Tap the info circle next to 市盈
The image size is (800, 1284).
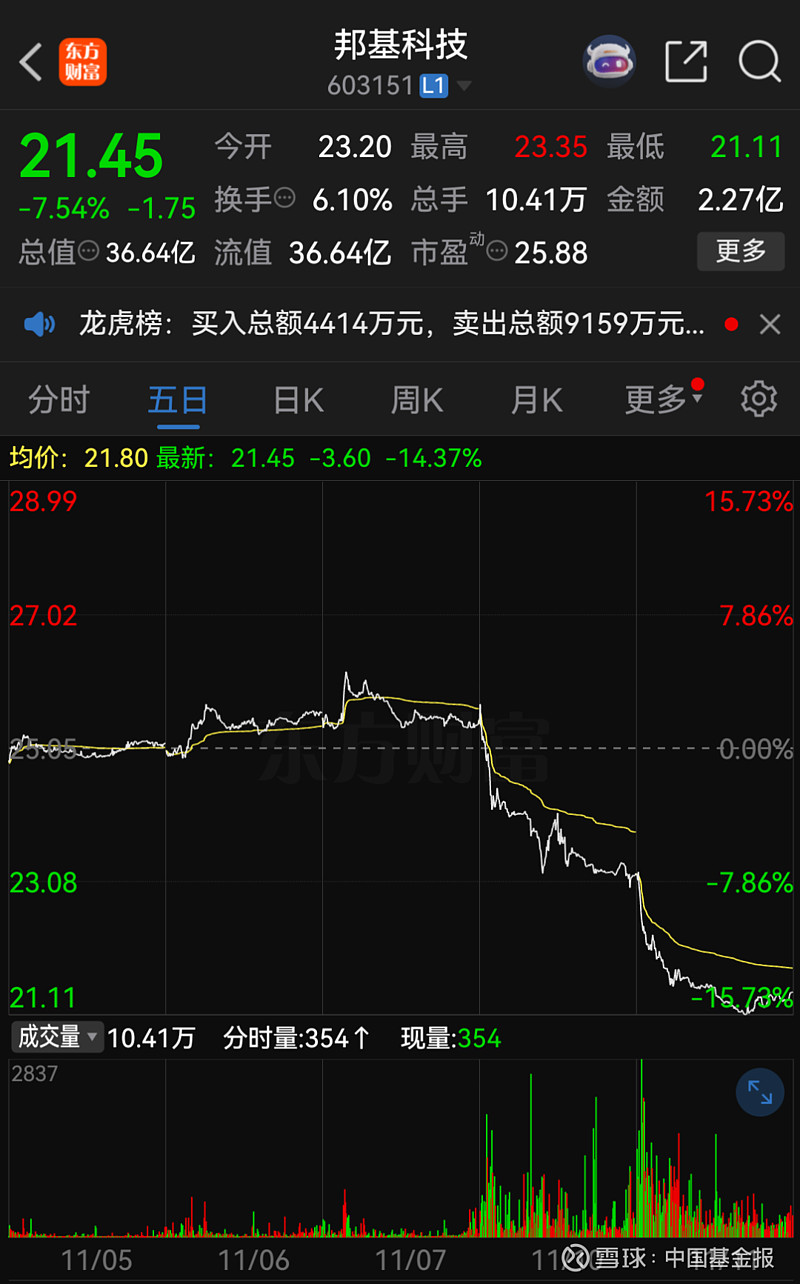point(496,253)
